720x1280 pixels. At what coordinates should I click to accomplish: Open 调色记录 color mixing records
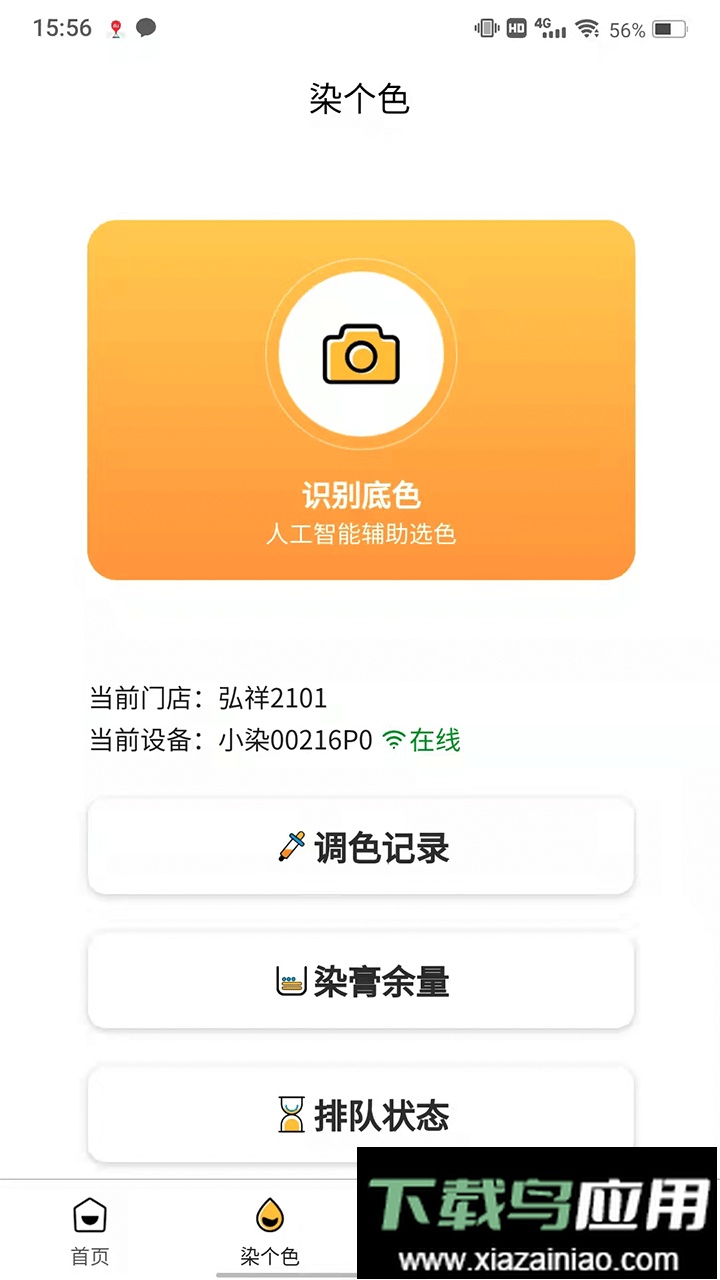(361, 848)
